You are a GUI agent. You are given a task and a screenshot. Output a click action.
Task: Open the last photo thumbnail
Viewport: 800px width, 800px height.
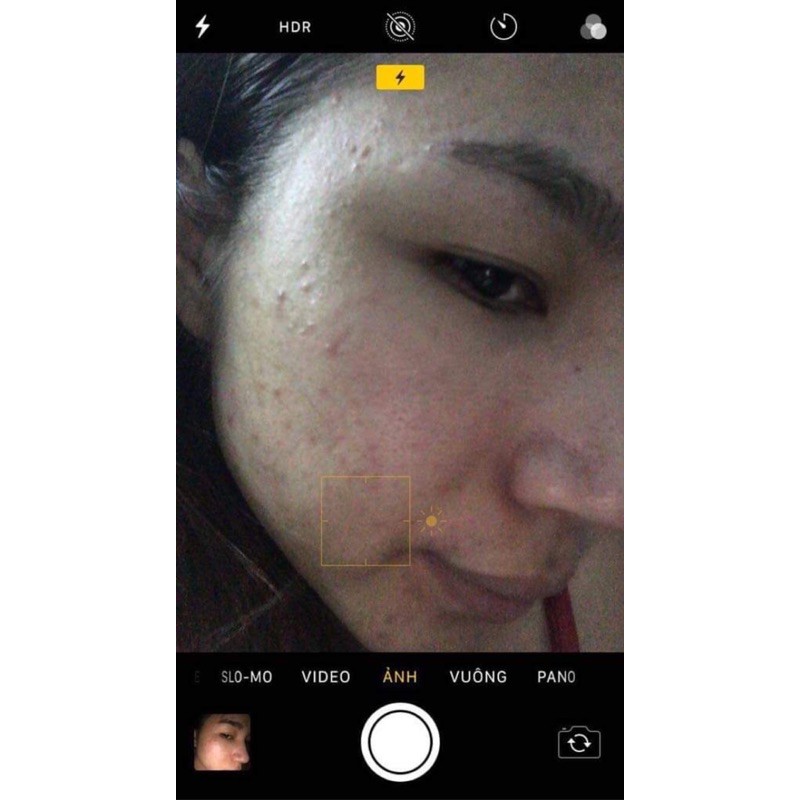222,742
